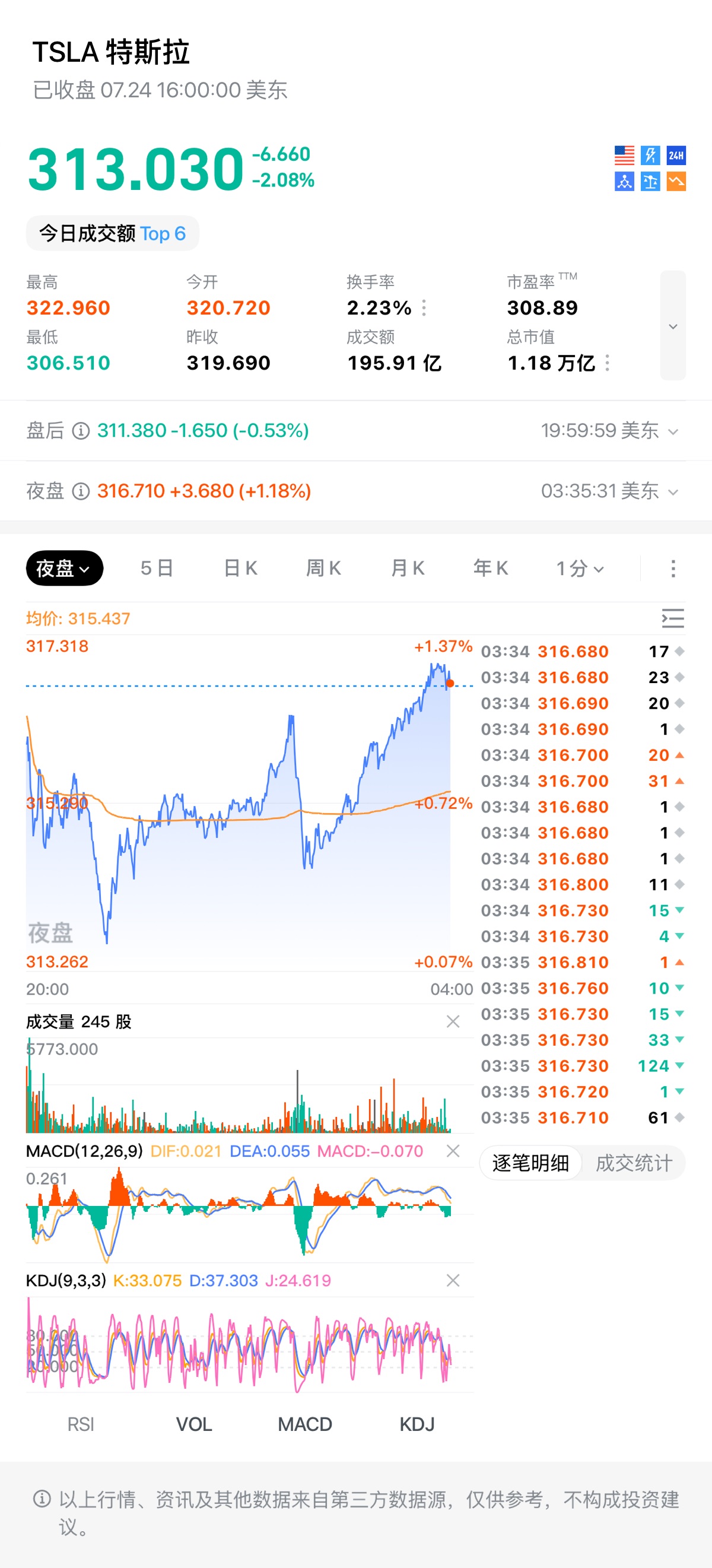The width and height of the screenshot is (712, 1568).
Task: Switch to the 周K chart
Action: tap(323, 569)
